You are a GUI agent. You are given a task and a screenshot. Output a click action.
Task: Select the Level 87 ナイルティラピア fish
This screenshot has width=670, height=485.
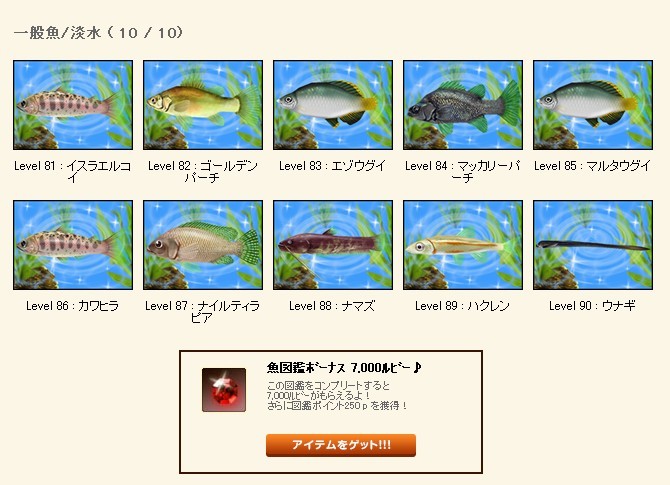click(x=203, y=245)
